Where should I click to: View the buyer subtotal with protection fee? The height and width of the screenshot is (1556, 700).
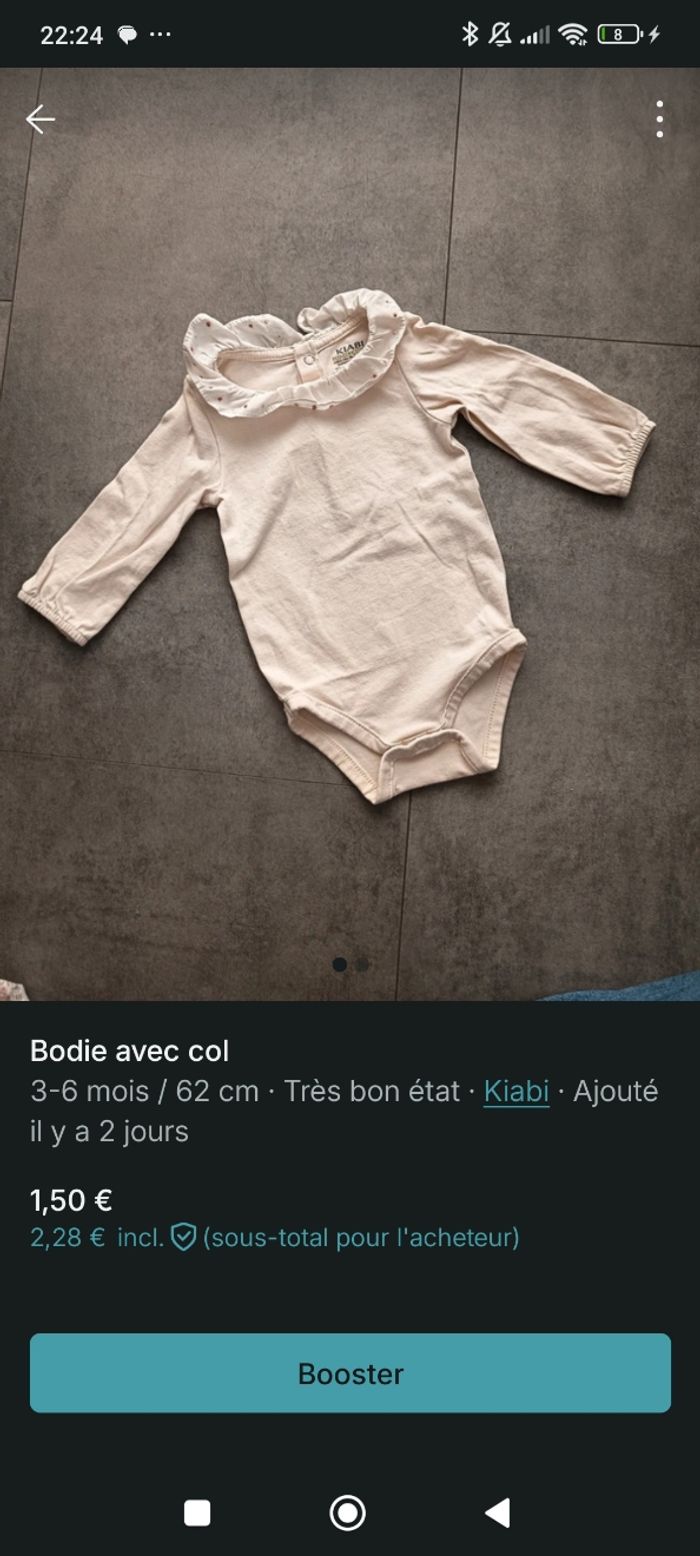[275, 1238]
